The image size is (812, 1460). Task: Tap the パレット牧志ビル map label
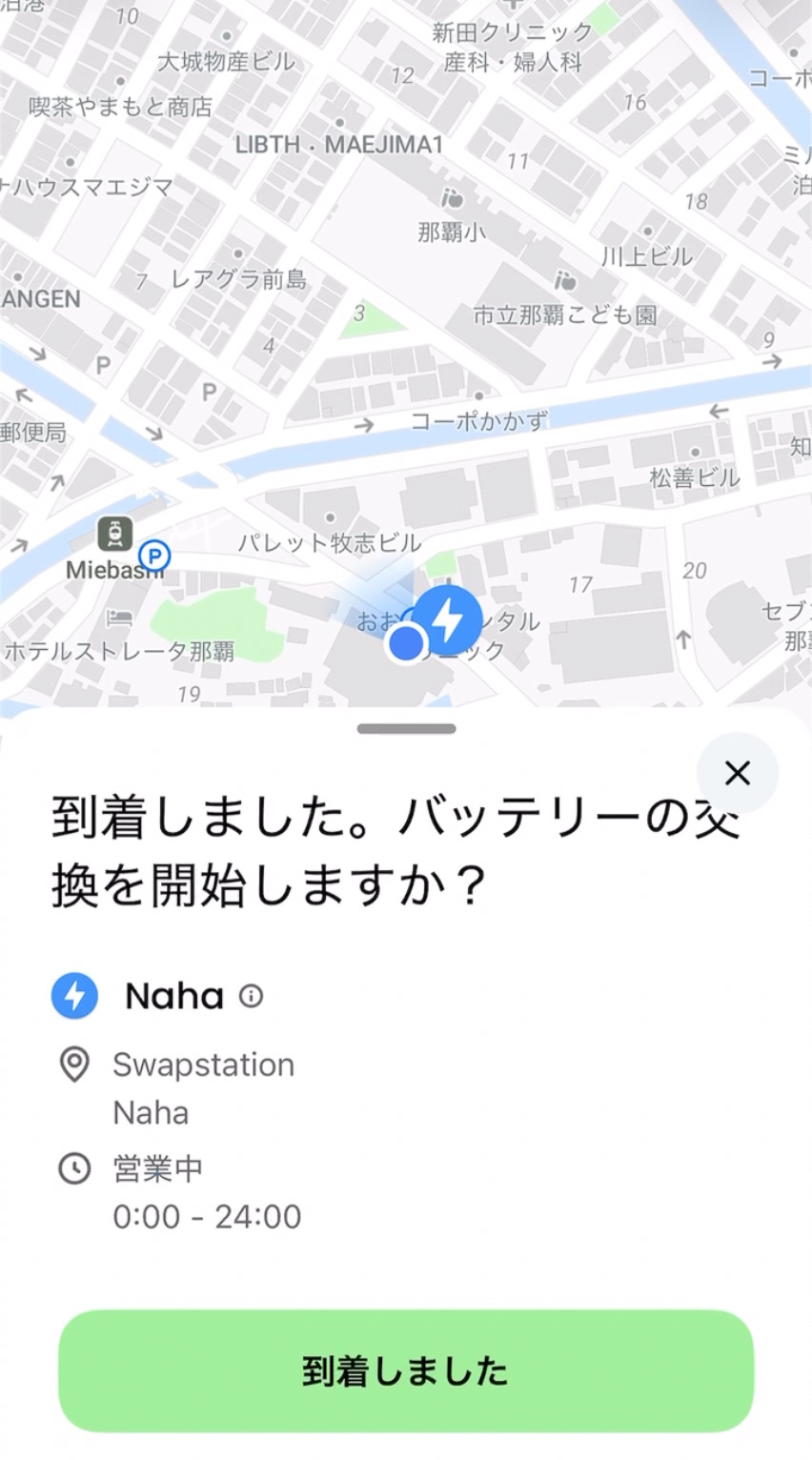tap(329, 542)
